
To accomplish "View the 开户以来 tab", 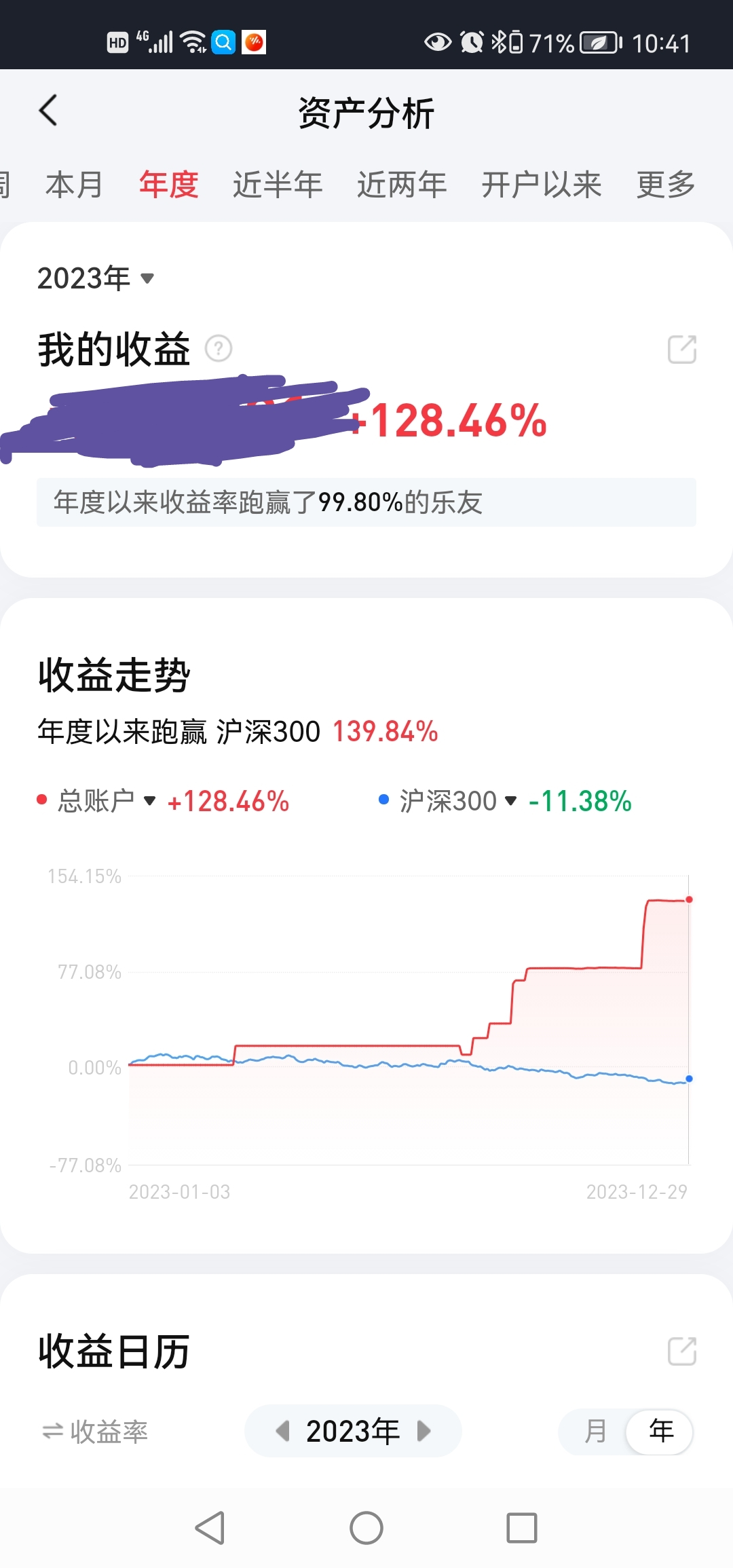I will [541, 185].
